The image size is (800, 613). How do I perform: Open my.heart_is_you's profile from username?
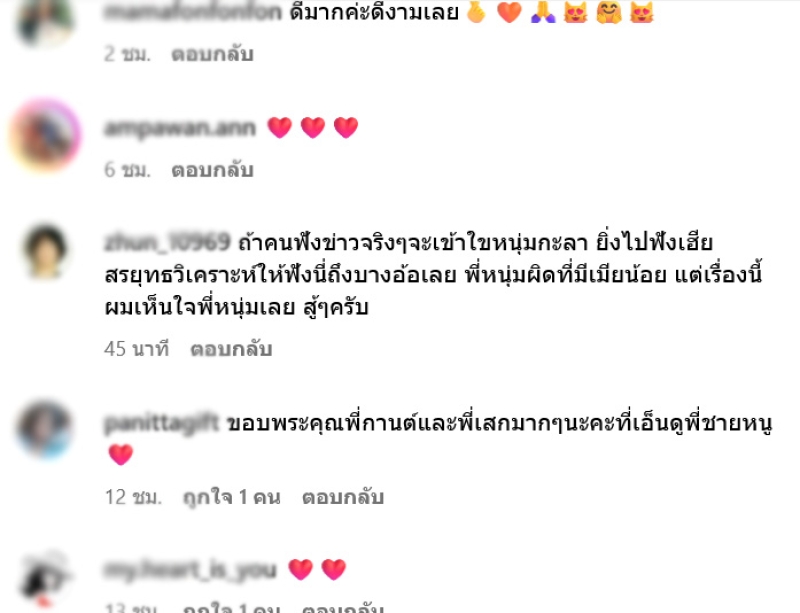click(x=190, y=570)
